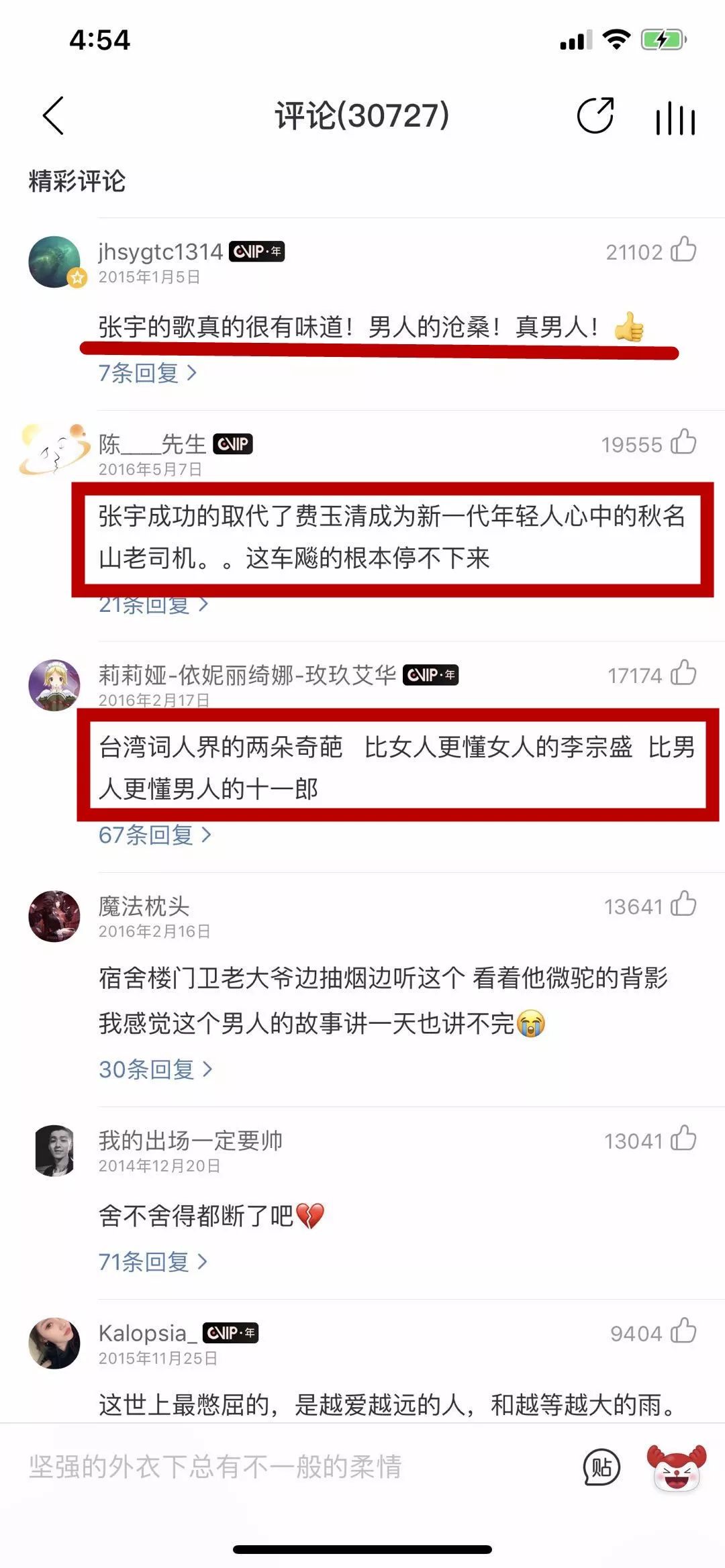Open the avatar of 我的出场一定要帅
725x1568 pixels.
tap(54, 1151)
